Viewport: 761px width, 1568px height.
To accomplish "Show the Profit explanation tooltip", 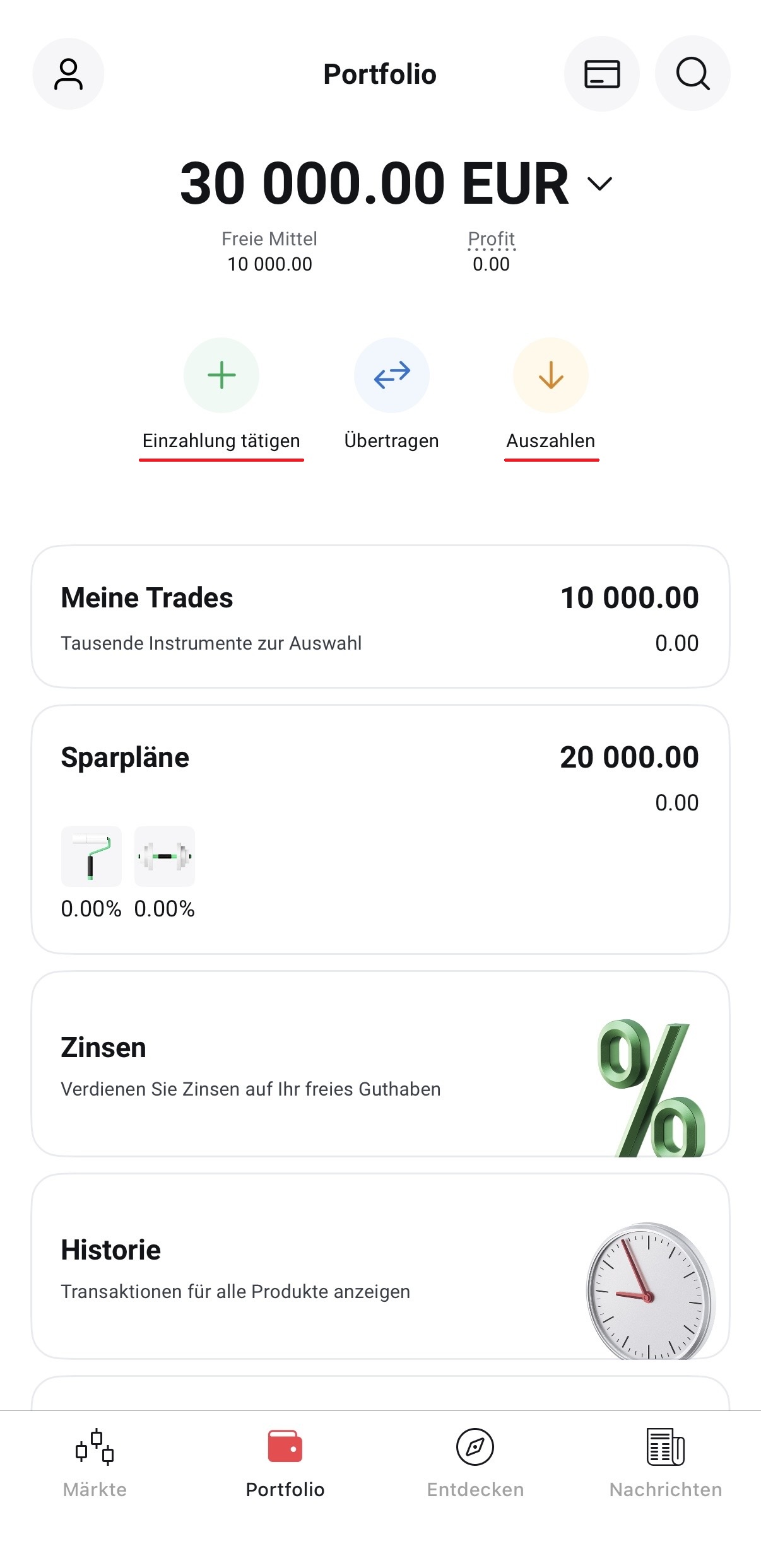I will coord(490,240).
